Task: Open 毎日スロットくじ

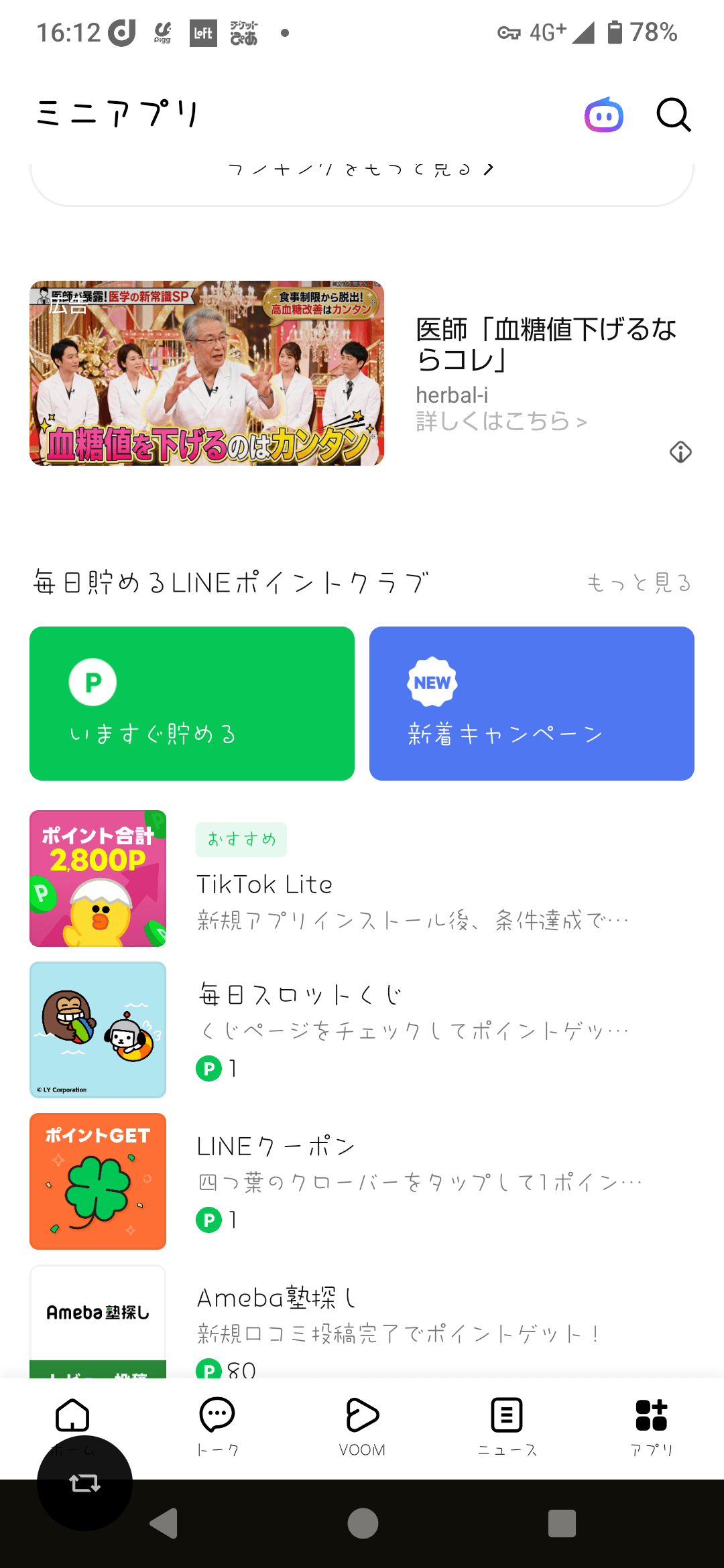Action: [362, 1030]
